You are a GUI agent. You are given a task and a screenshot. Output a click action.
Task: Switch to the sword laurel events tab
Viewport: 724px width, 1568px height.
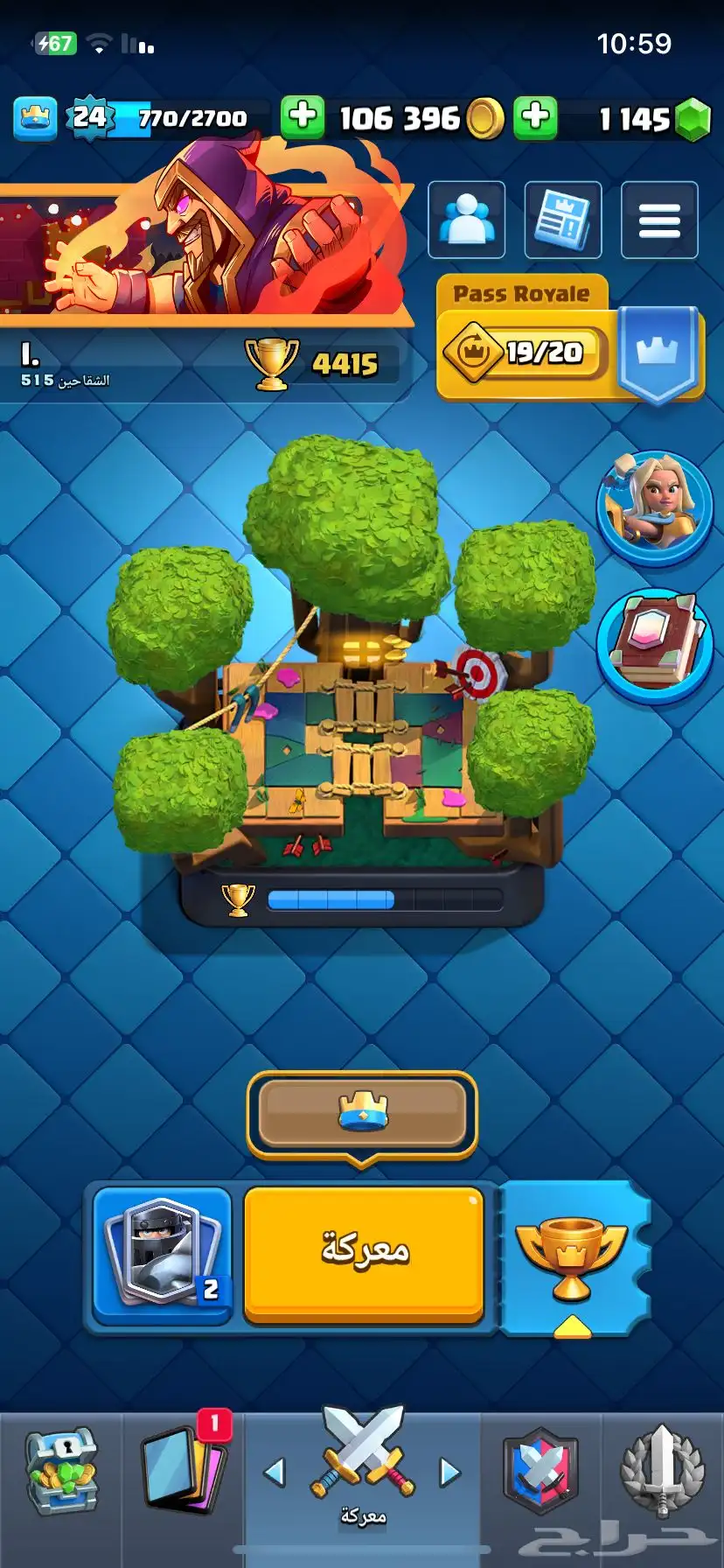click(x=662, y=1474)
